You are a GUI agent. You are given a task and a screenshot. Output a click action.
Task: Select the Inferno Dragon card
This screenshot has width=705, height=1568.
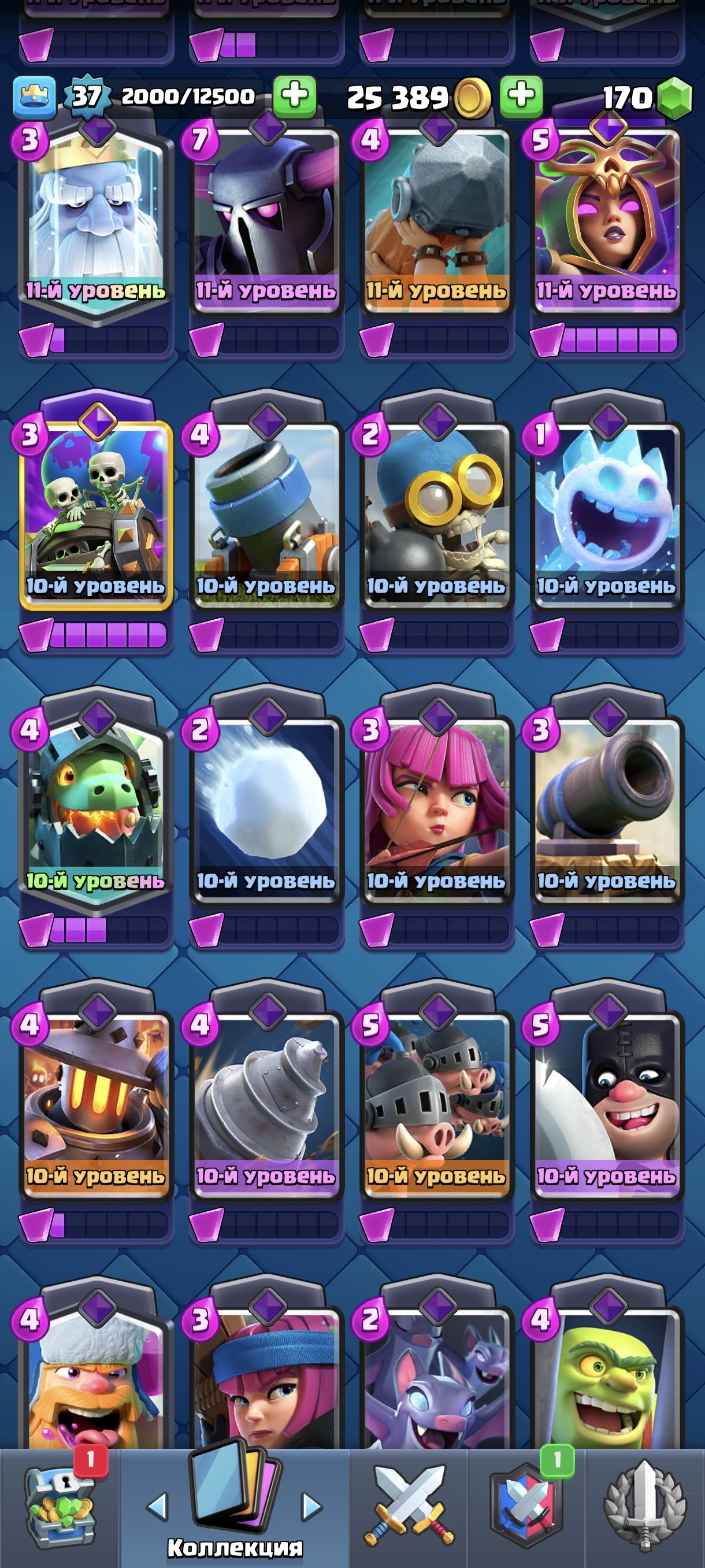[95, 809]
